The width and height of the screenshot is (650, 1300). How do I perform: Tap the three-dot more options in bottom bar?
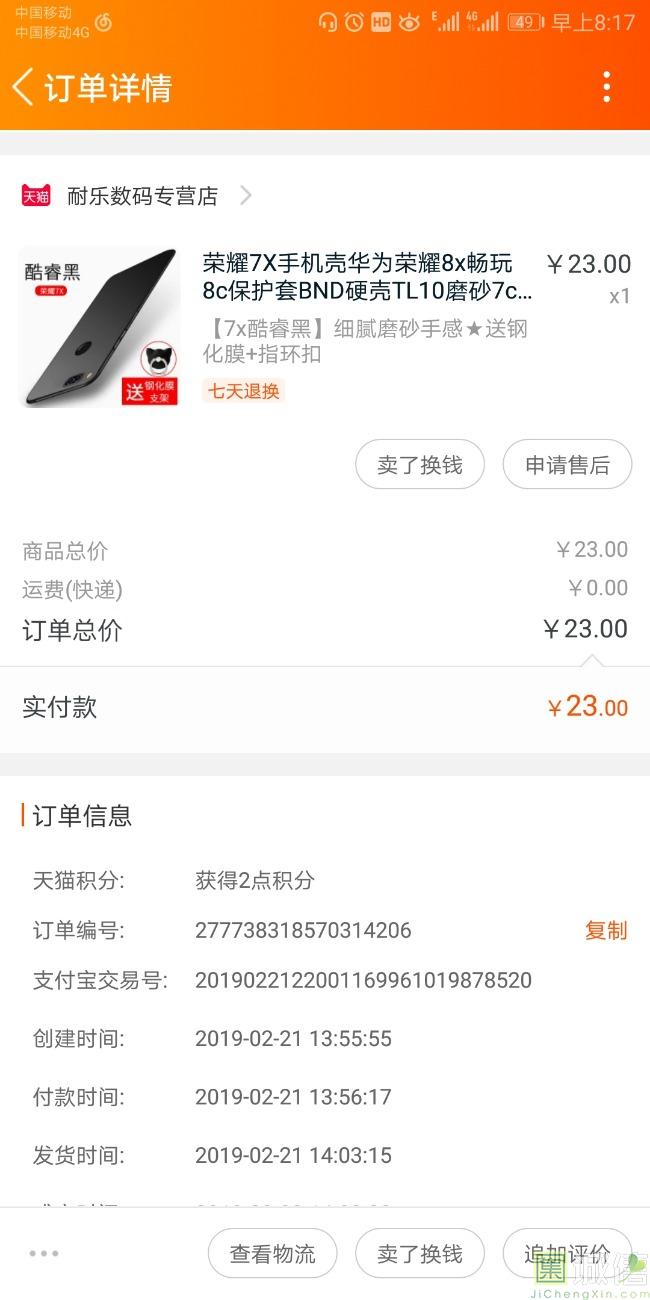(44, 1254)
